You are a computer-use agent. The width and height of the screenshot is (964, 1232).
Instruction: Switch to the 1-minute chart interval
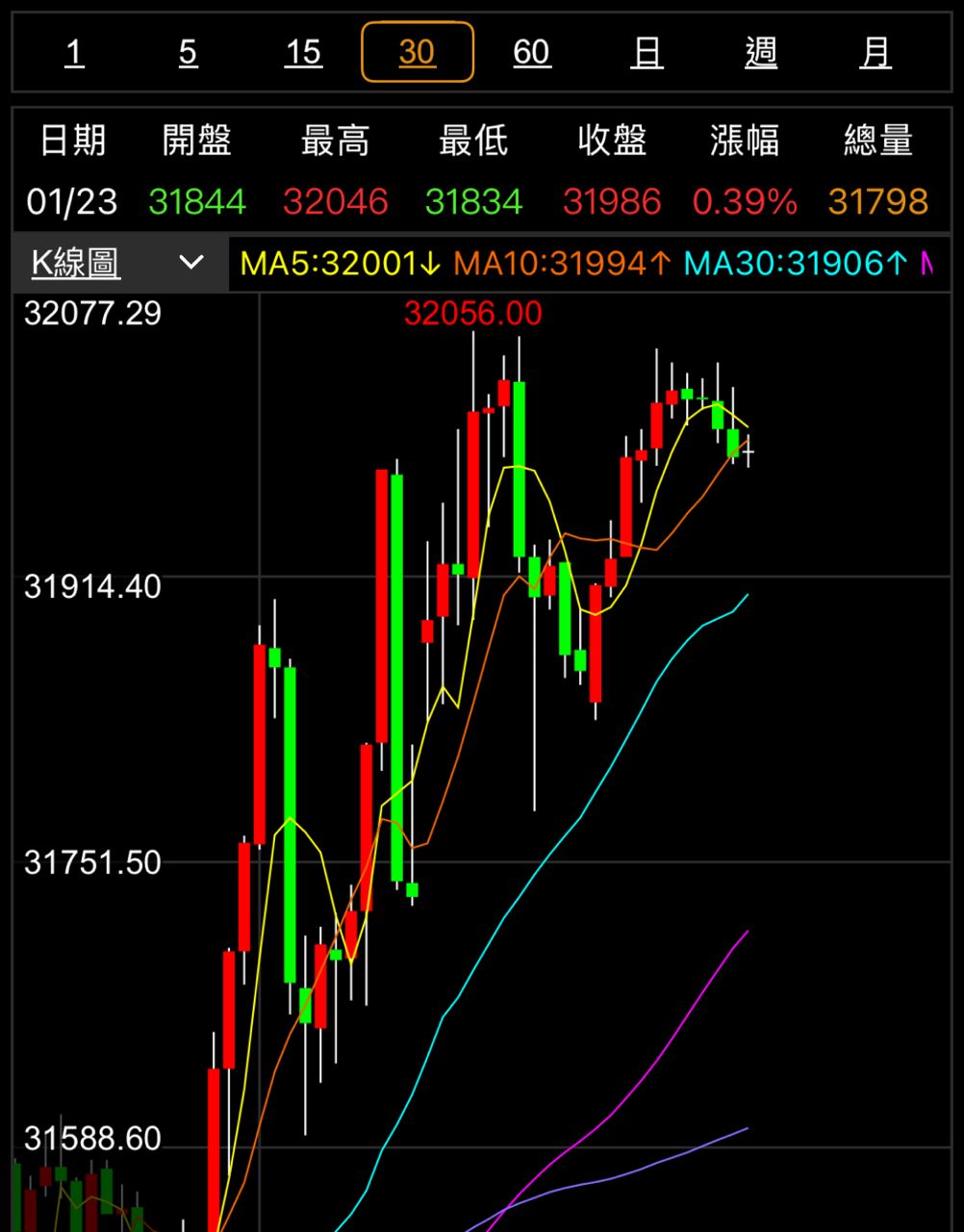(74, 52)
